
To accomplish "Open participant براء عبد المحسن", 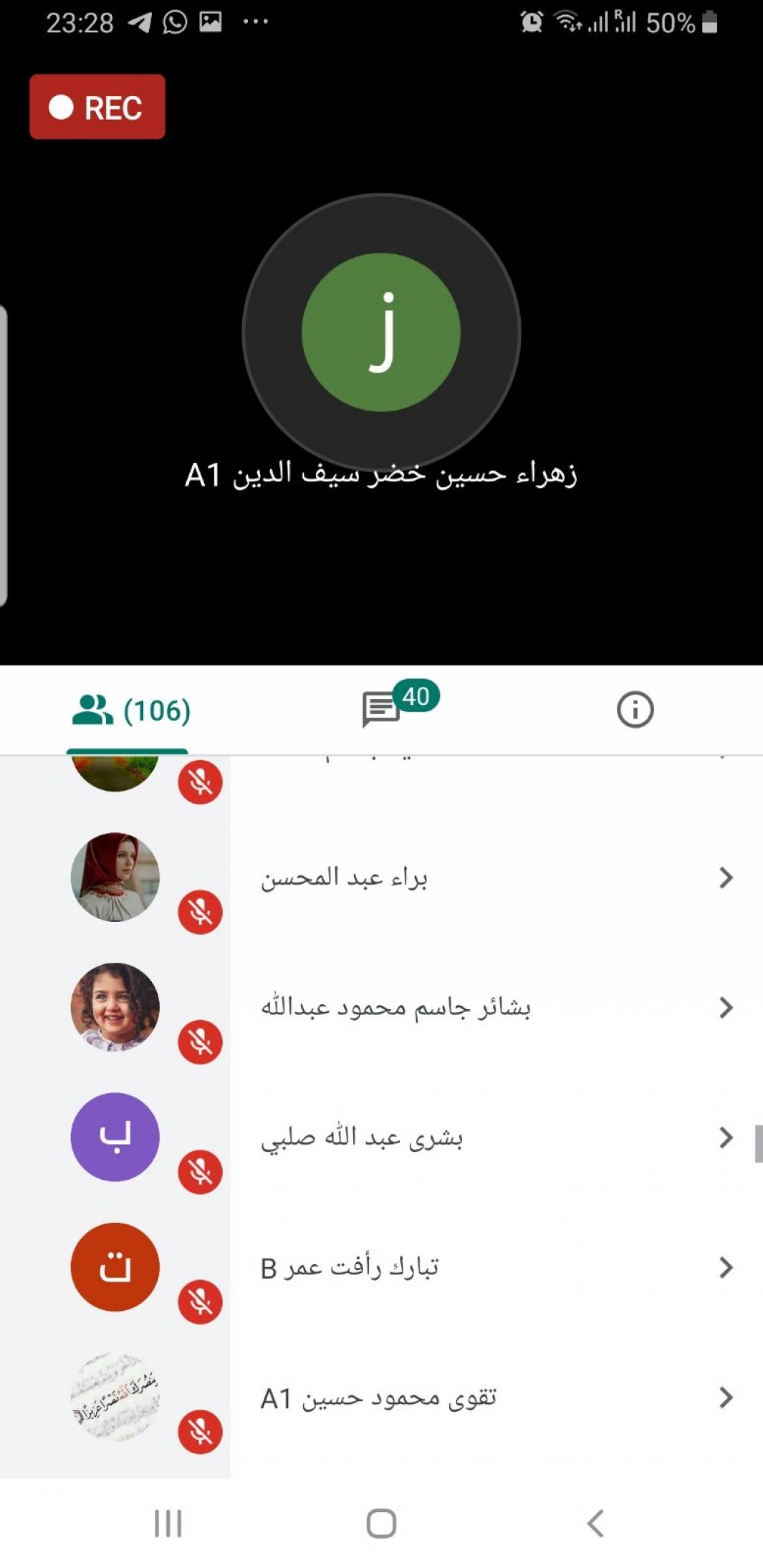I will (492, 878).
